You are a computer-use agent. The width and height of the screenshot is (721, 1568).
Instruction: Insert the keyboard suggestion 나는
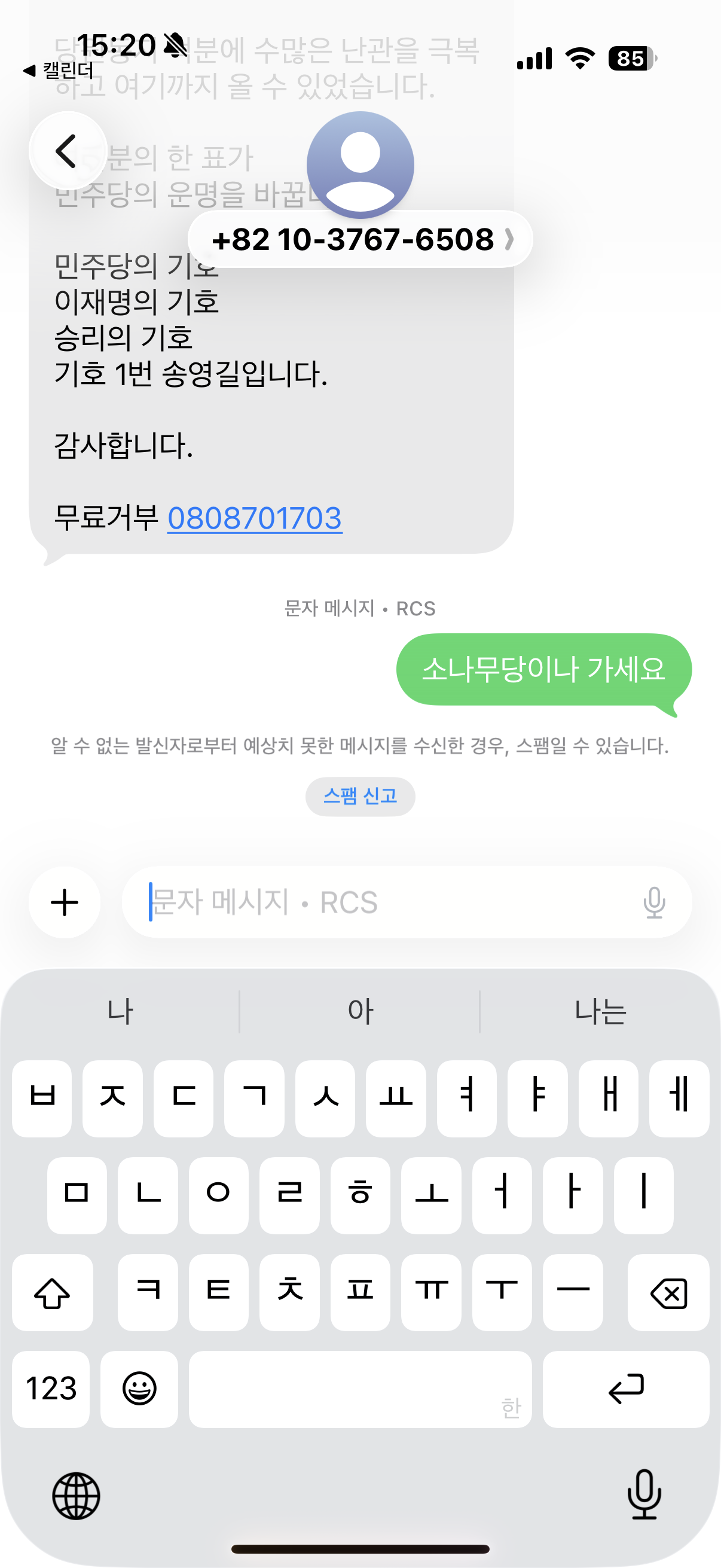pos(600,1011)
